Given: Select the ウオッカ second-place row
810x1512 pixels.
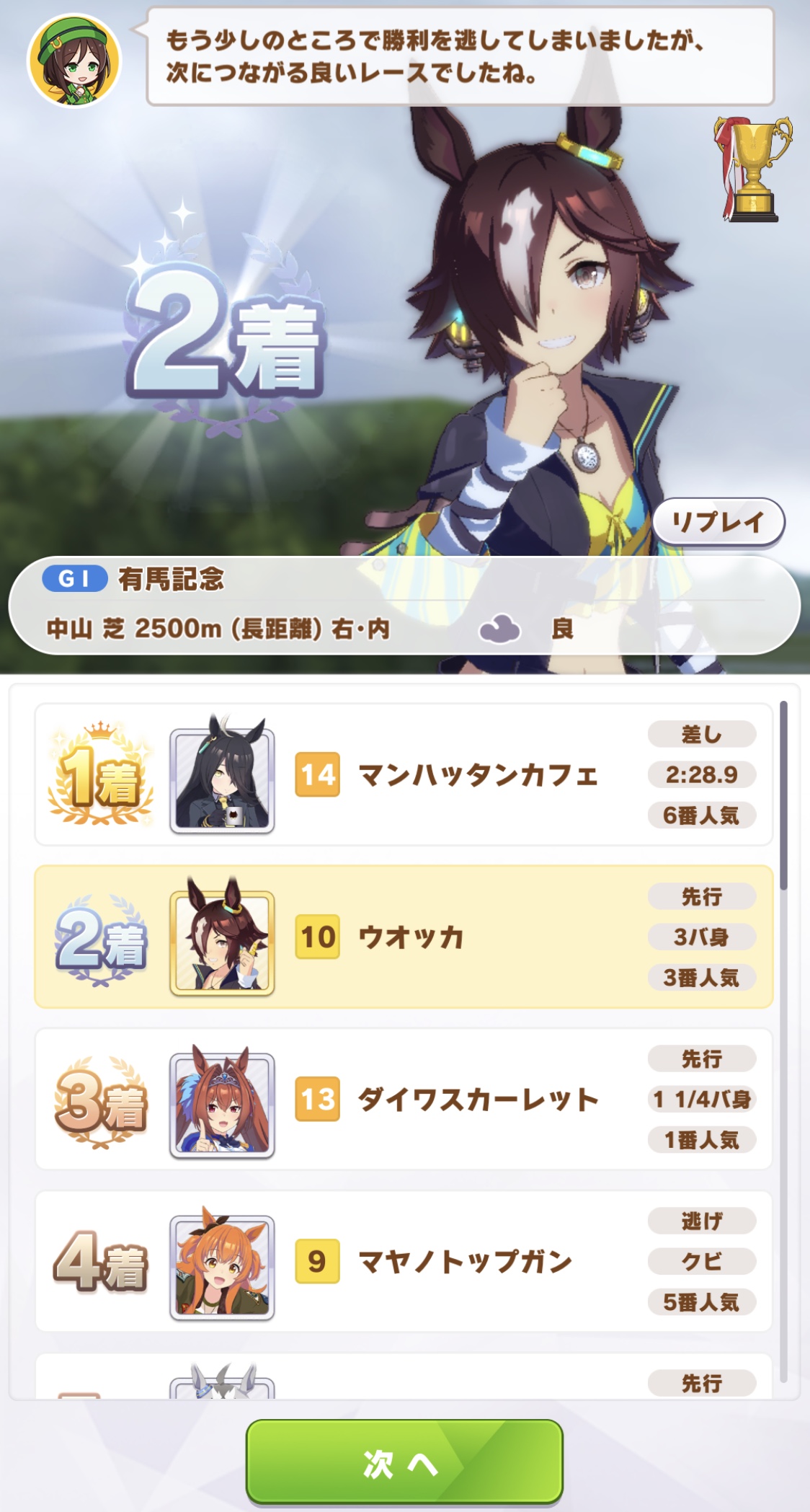Looking at the screenshot, I should (x=404, y=937).
